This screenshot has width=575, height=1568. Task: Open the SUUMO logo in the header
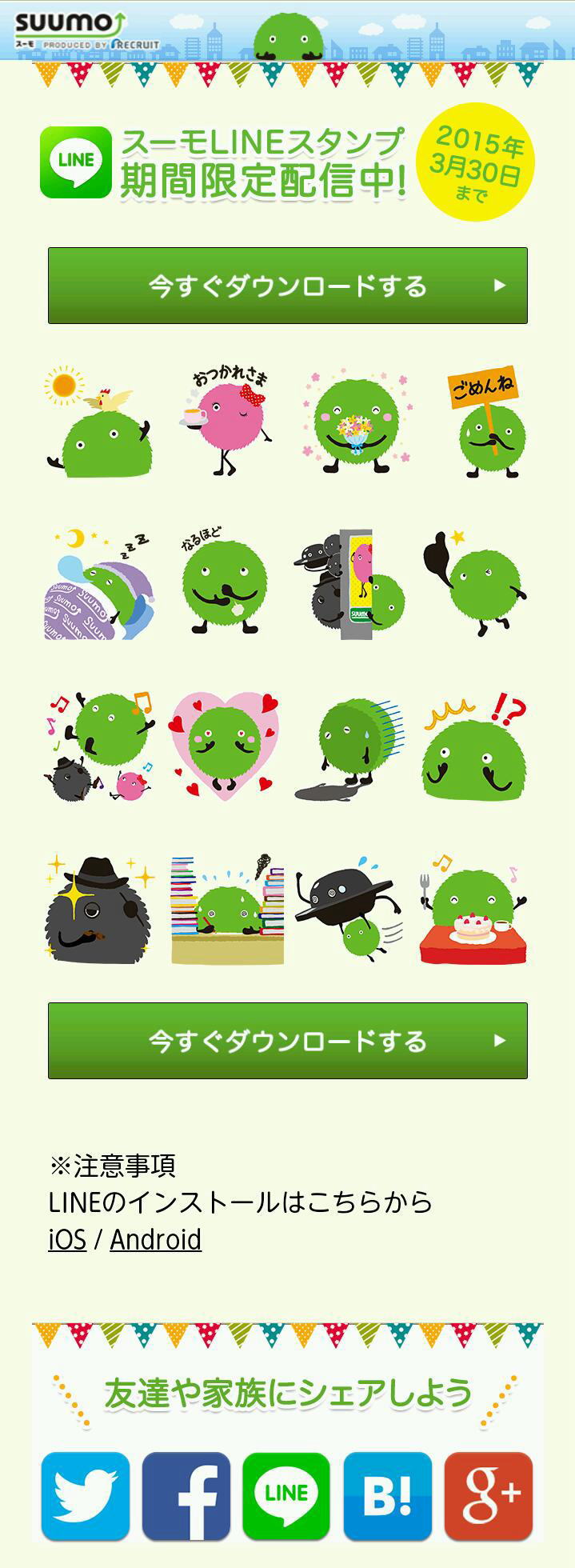tap(70, 30)
